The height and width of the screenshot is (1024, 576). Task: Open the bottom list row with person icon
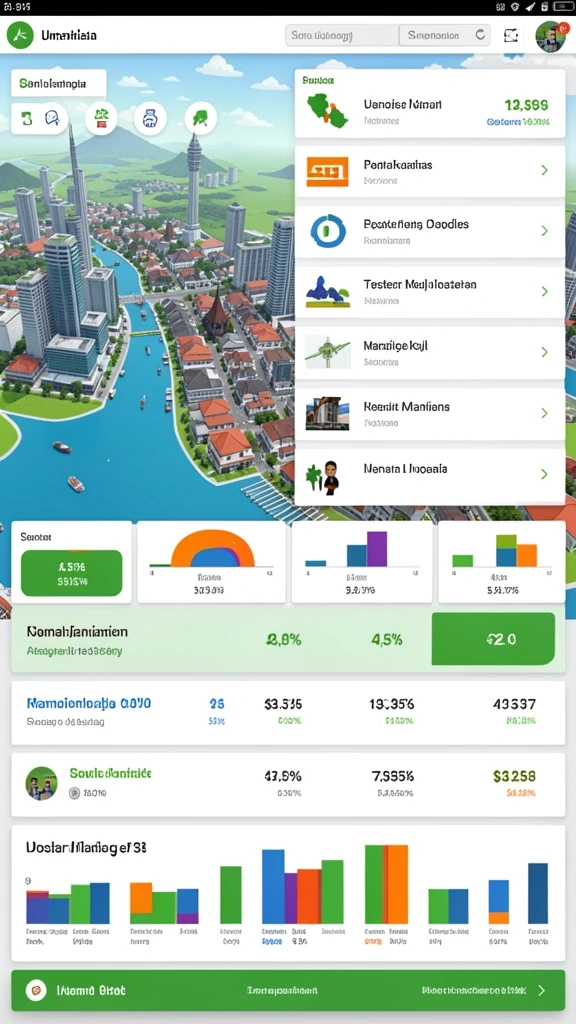tap(430, 475)
